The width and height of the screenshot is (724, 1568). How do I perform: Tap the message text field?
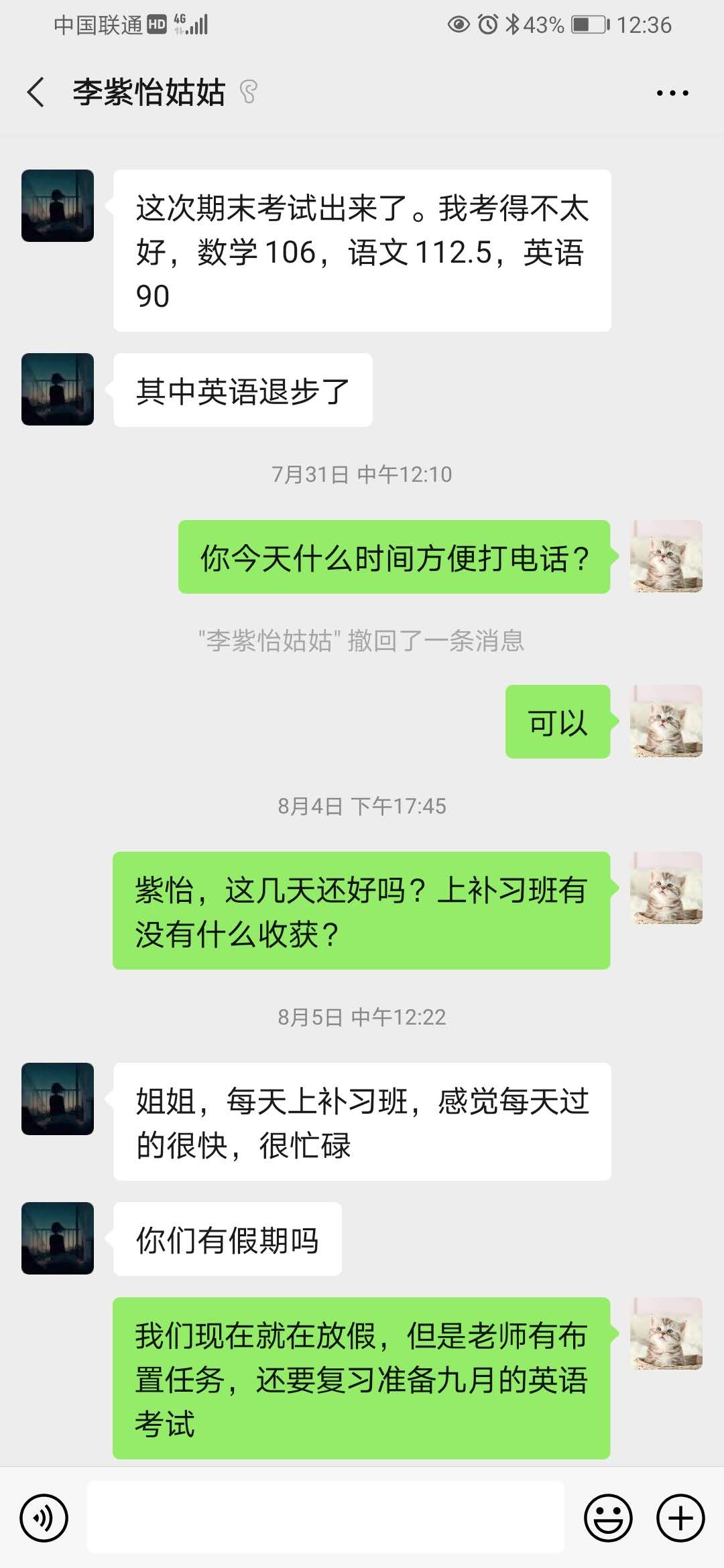326,1518
